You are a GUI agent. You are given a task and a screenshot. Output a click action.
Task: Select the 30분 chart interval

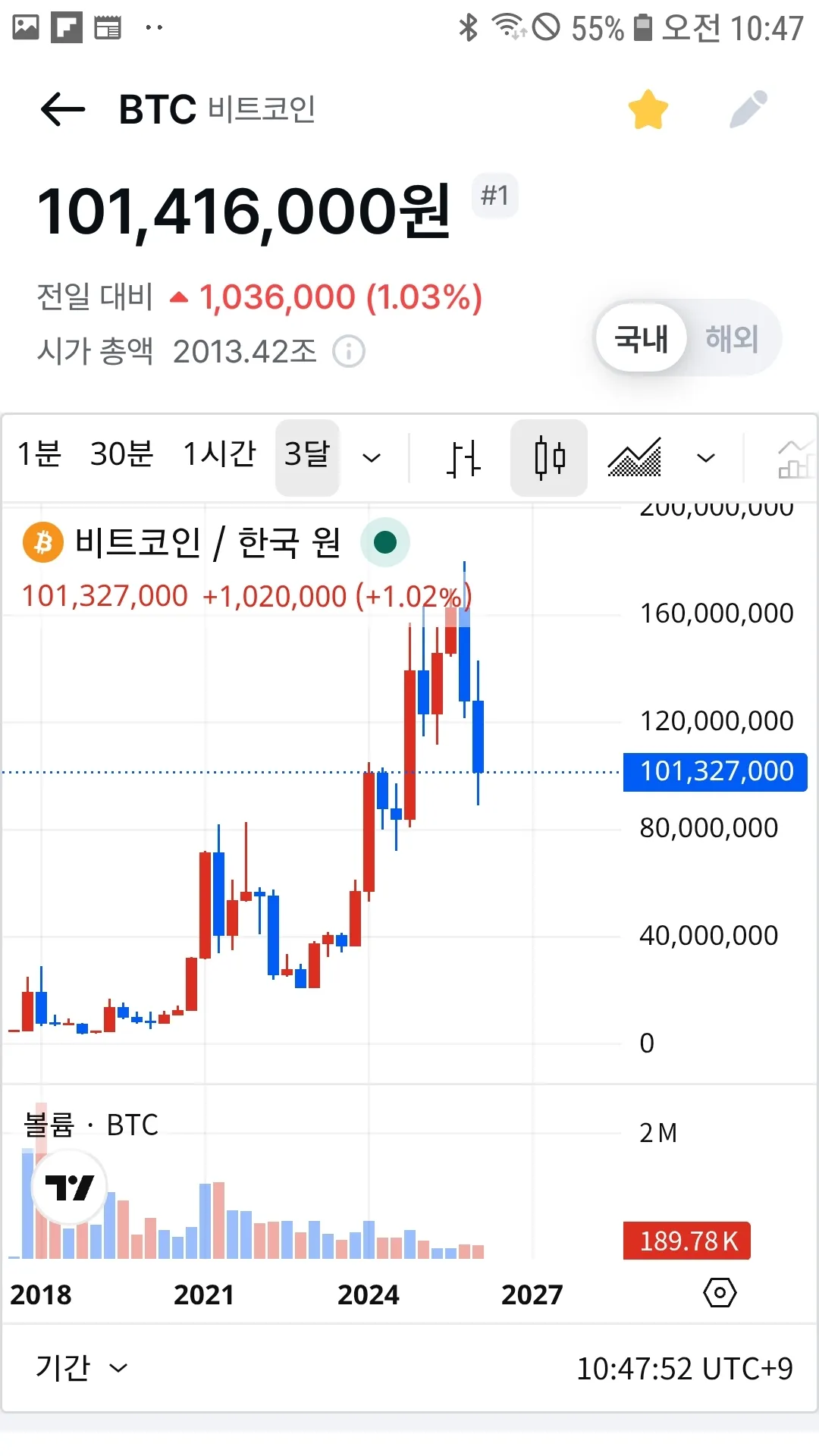[x=121, y=455]
